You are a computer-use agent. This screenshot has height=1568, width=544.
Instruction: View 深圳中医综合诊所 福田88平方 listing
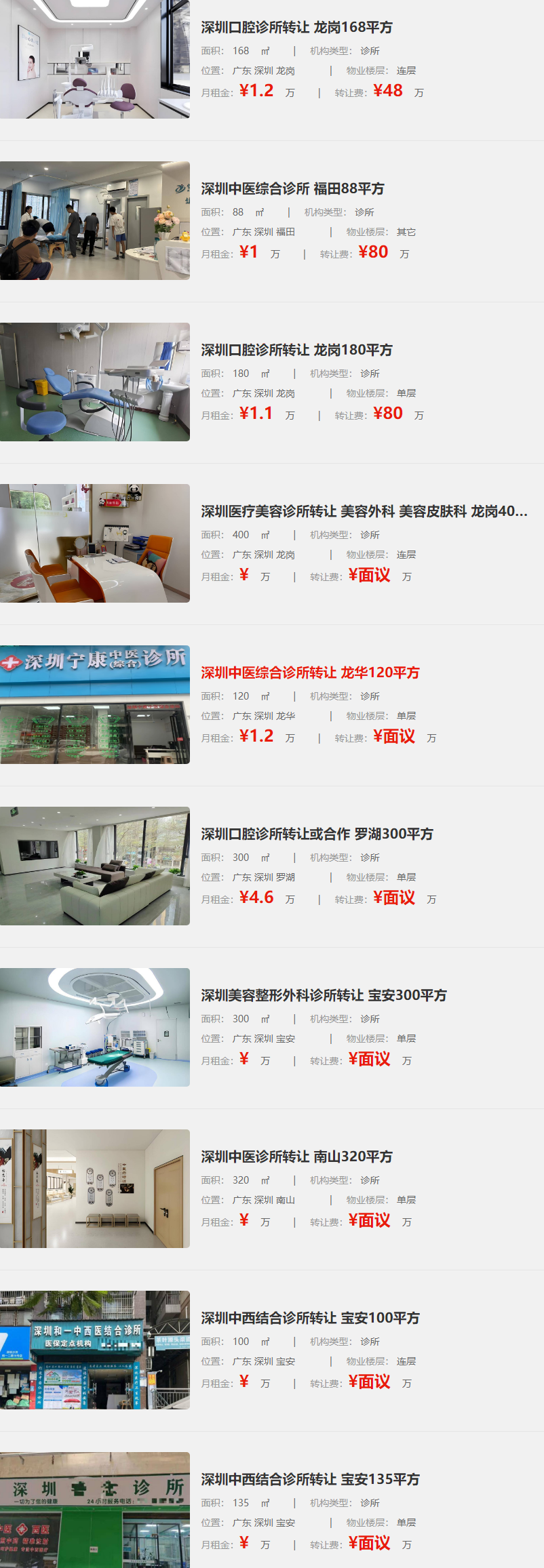point(292,188)
